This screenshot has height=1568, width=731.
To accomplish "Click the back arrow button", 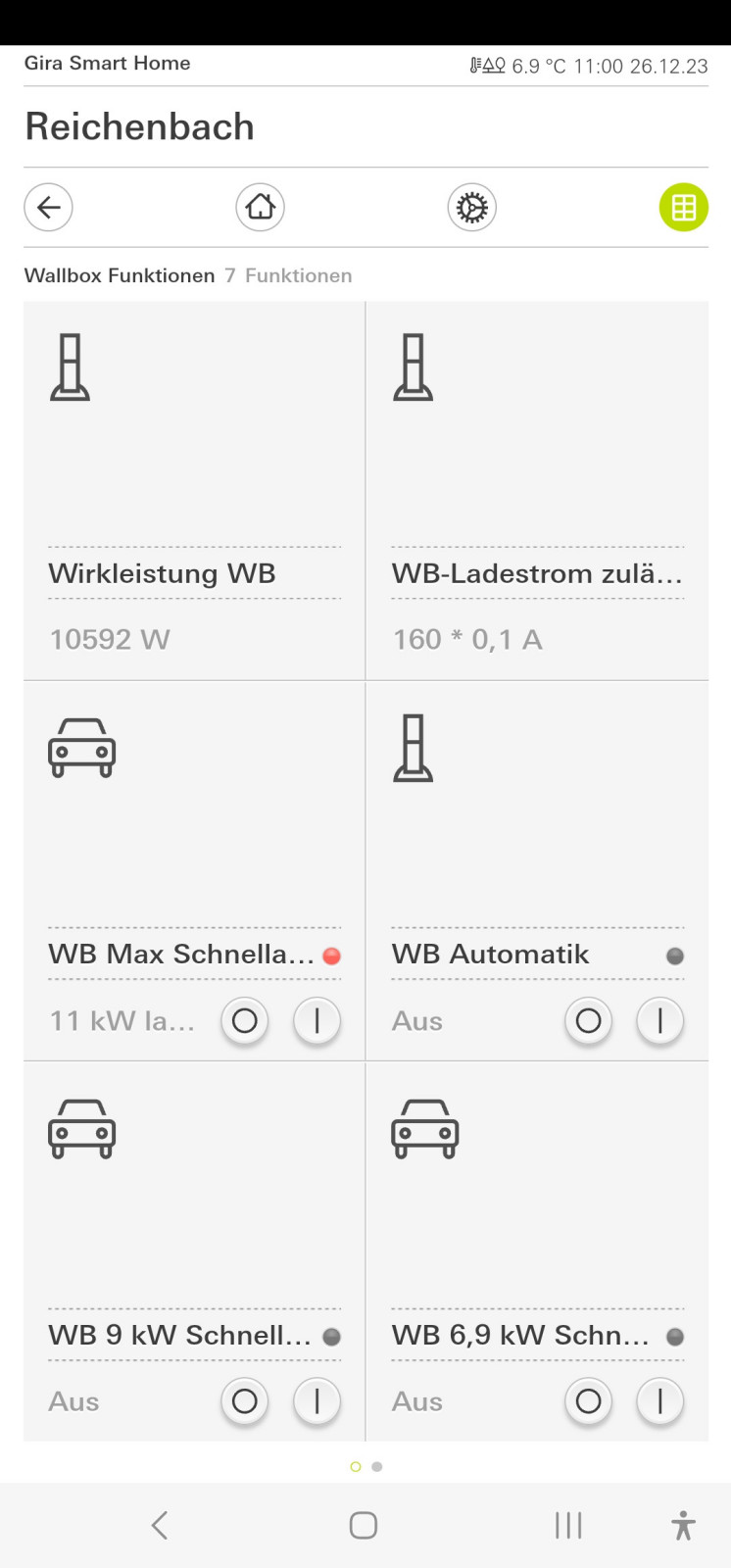I will pyautogui.click(x=48, y=207).
